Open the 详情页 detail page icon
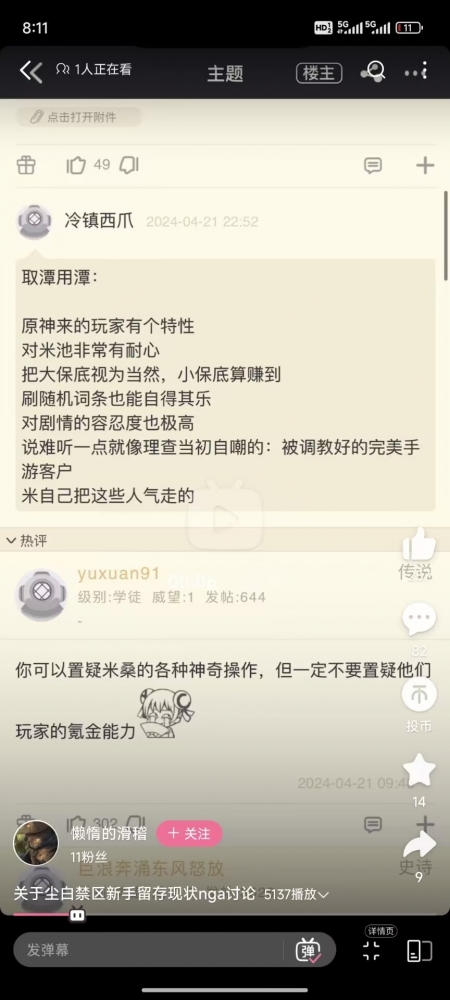Viewport: 450px width, 1000px height. pyautogui.click(x=372, y=951)
